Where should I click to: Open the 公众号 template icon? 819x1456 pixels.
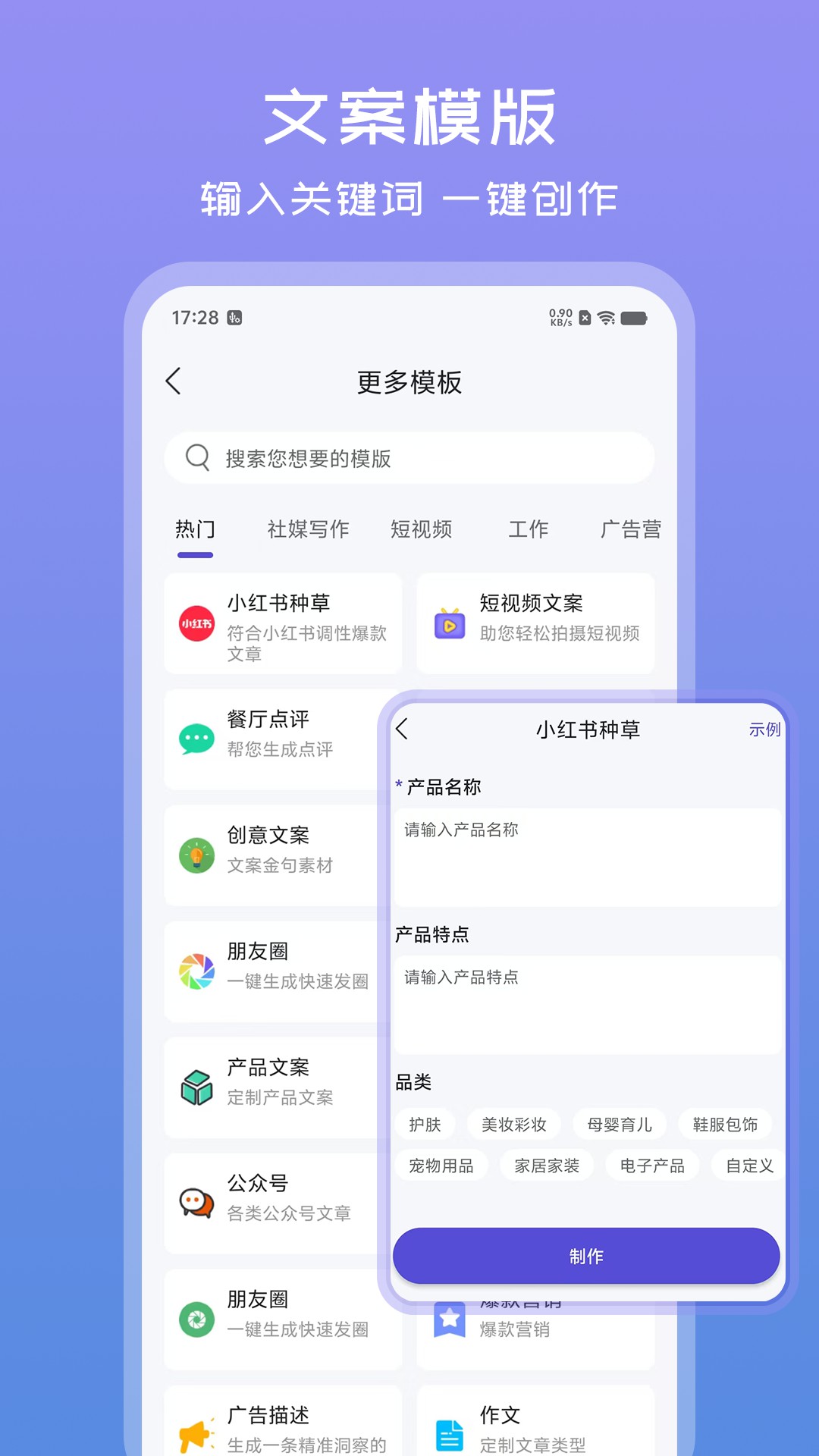[x=196, y=1203]
